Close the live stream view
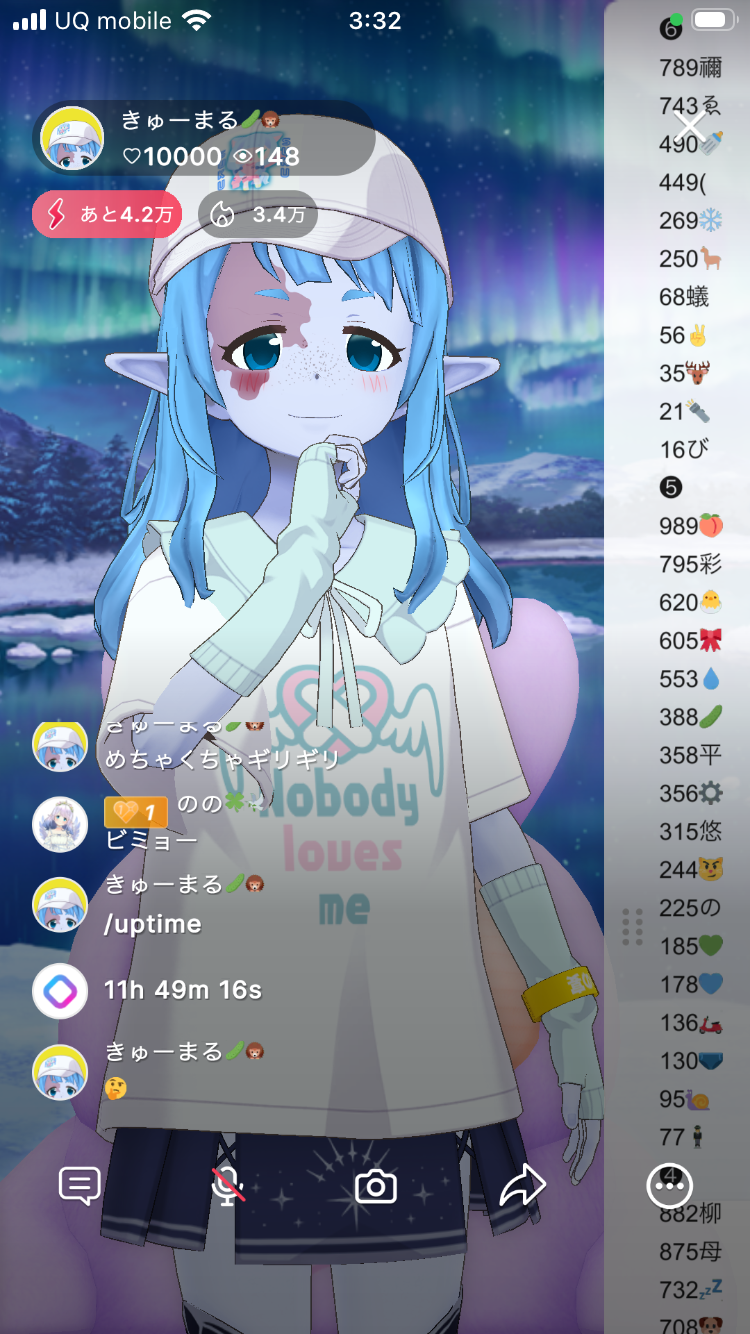Viewport: 750px width, 1334px height. pyautogui.click(x=690, y=127)
